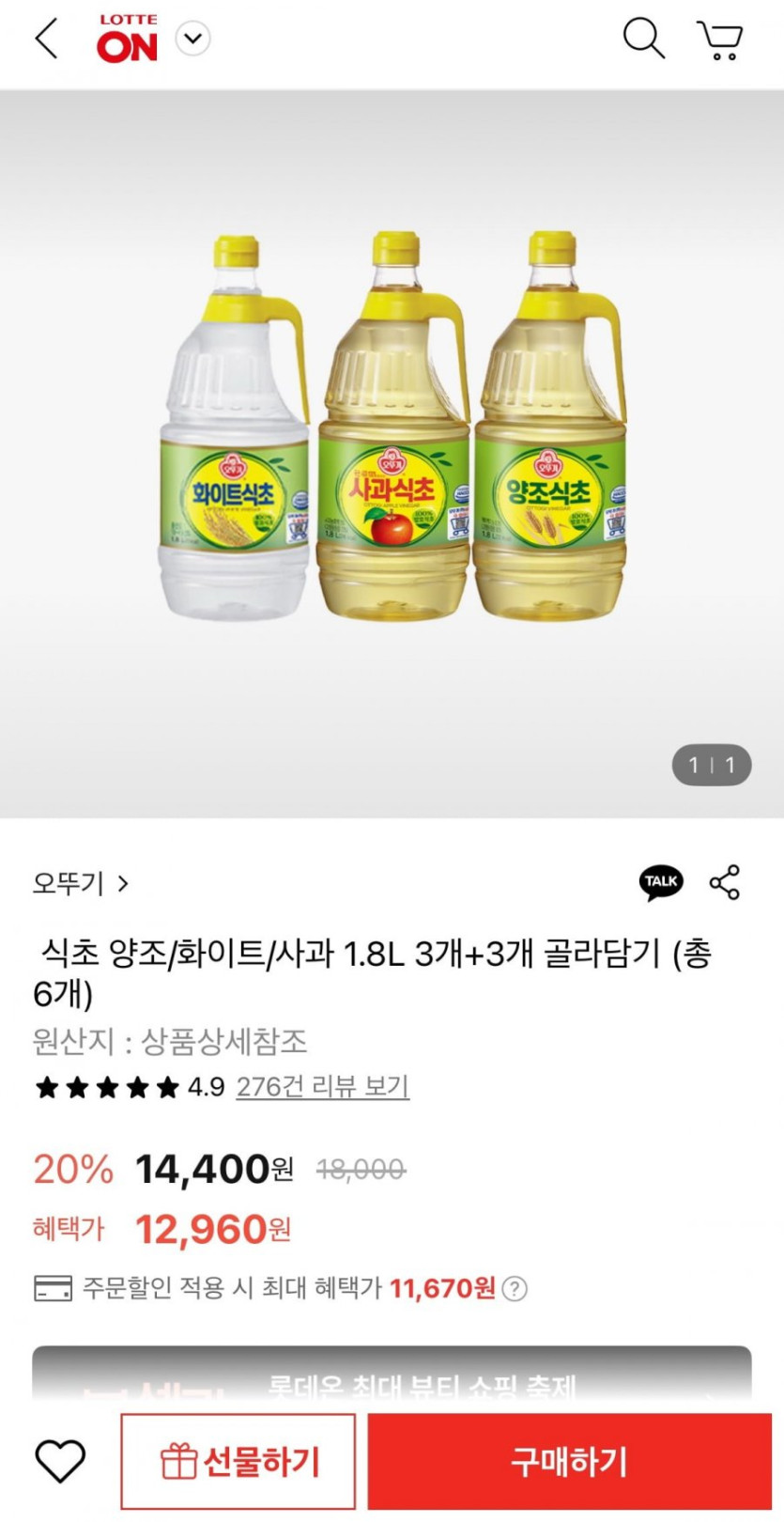Expand the dropdown next to Lotte ON logo
This screenshot has width=784, height=1522.
[x=193, y=39]
